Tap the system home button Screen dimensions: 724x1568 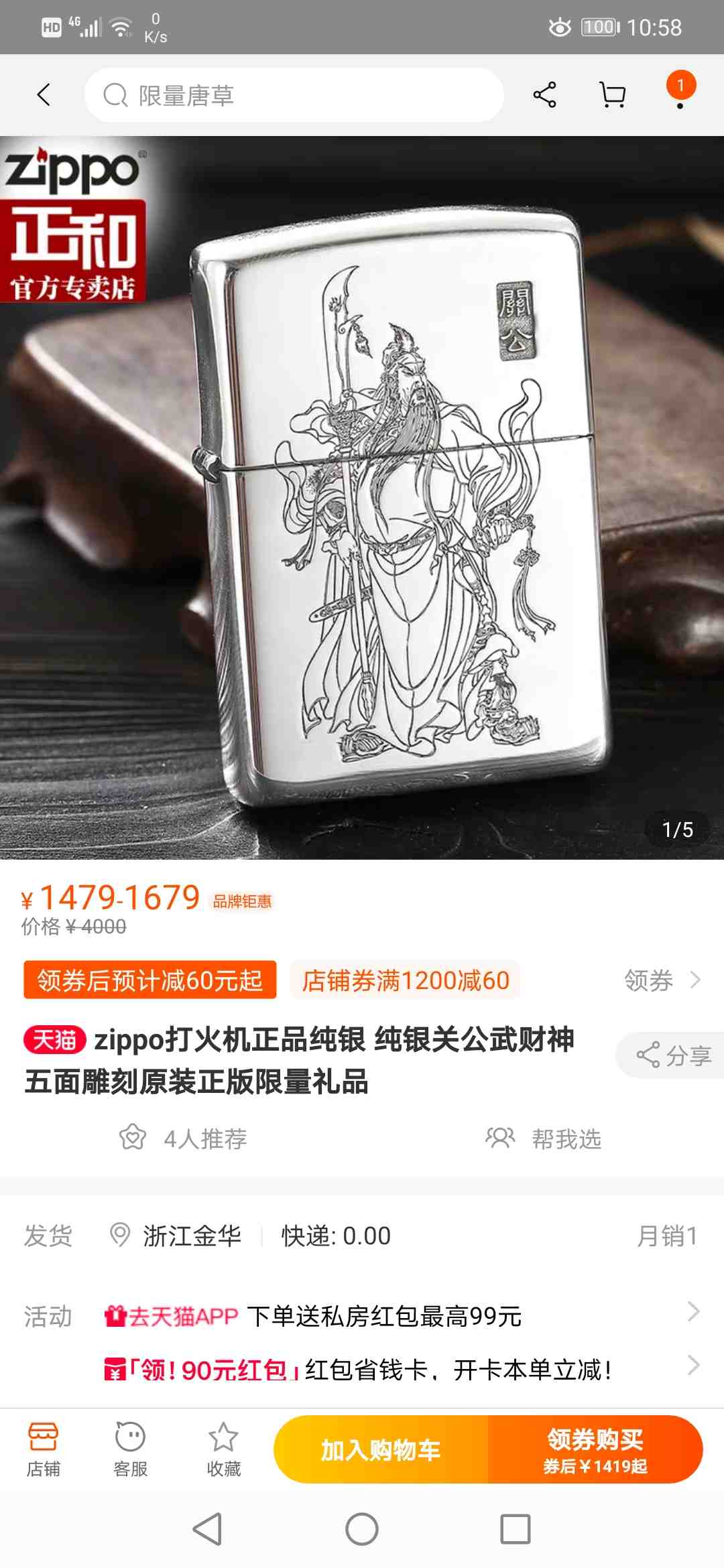tap(362, 1529)
